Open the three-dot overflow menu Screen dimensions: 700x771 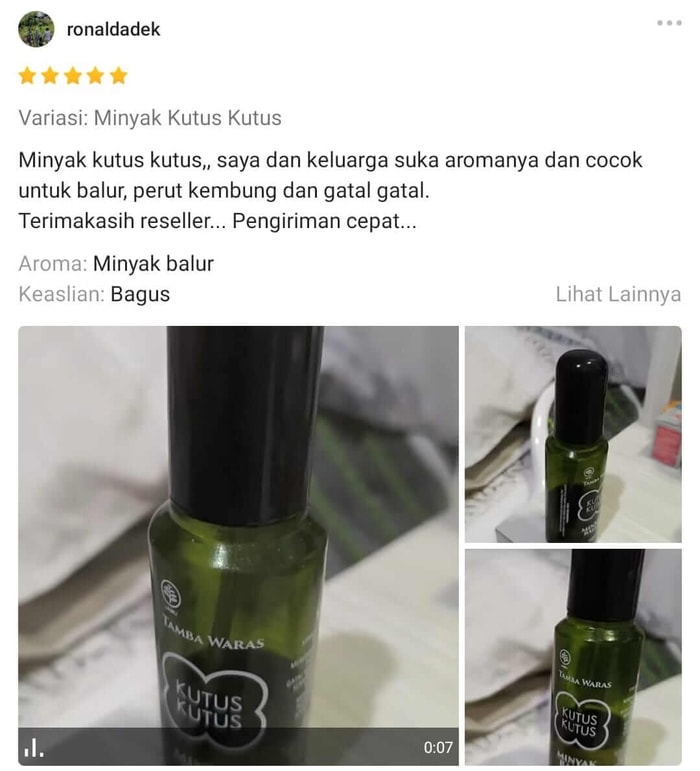(x=669, y=23)
